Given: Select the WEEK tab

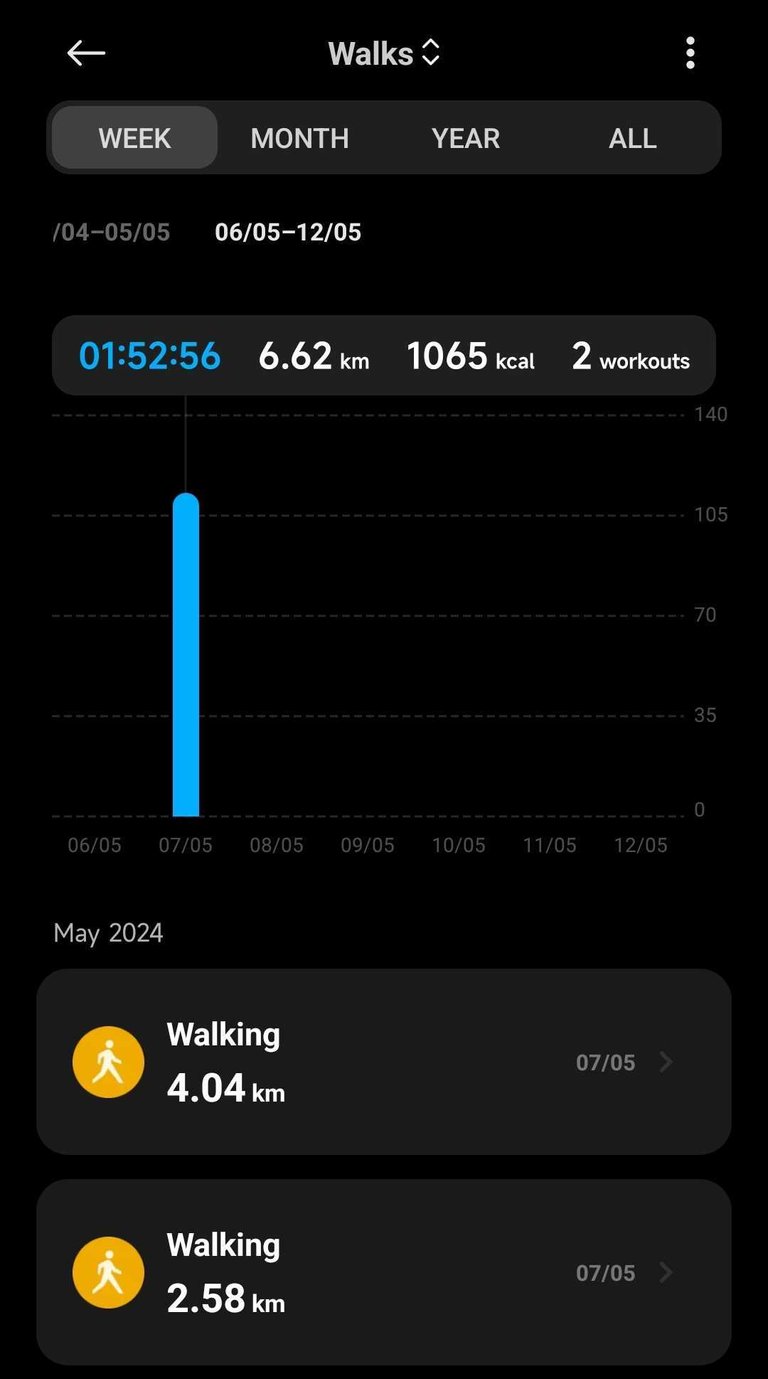Looking at the screenshot, I should [x=135, y=138].
